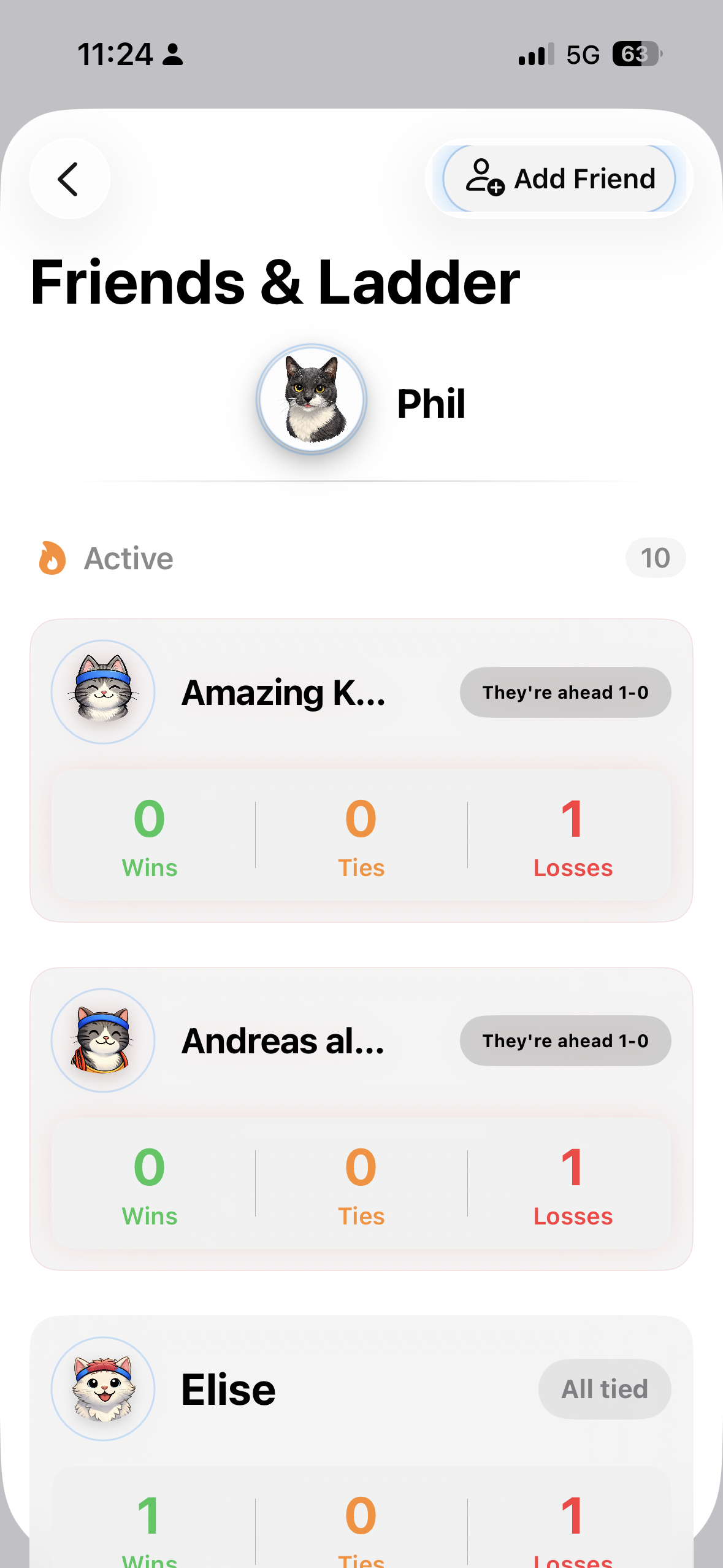723x1568 pixels.
Task: Tap Amazing K's blue headband cat avatar
Action: pyautogui.click(x=103, y=692)
